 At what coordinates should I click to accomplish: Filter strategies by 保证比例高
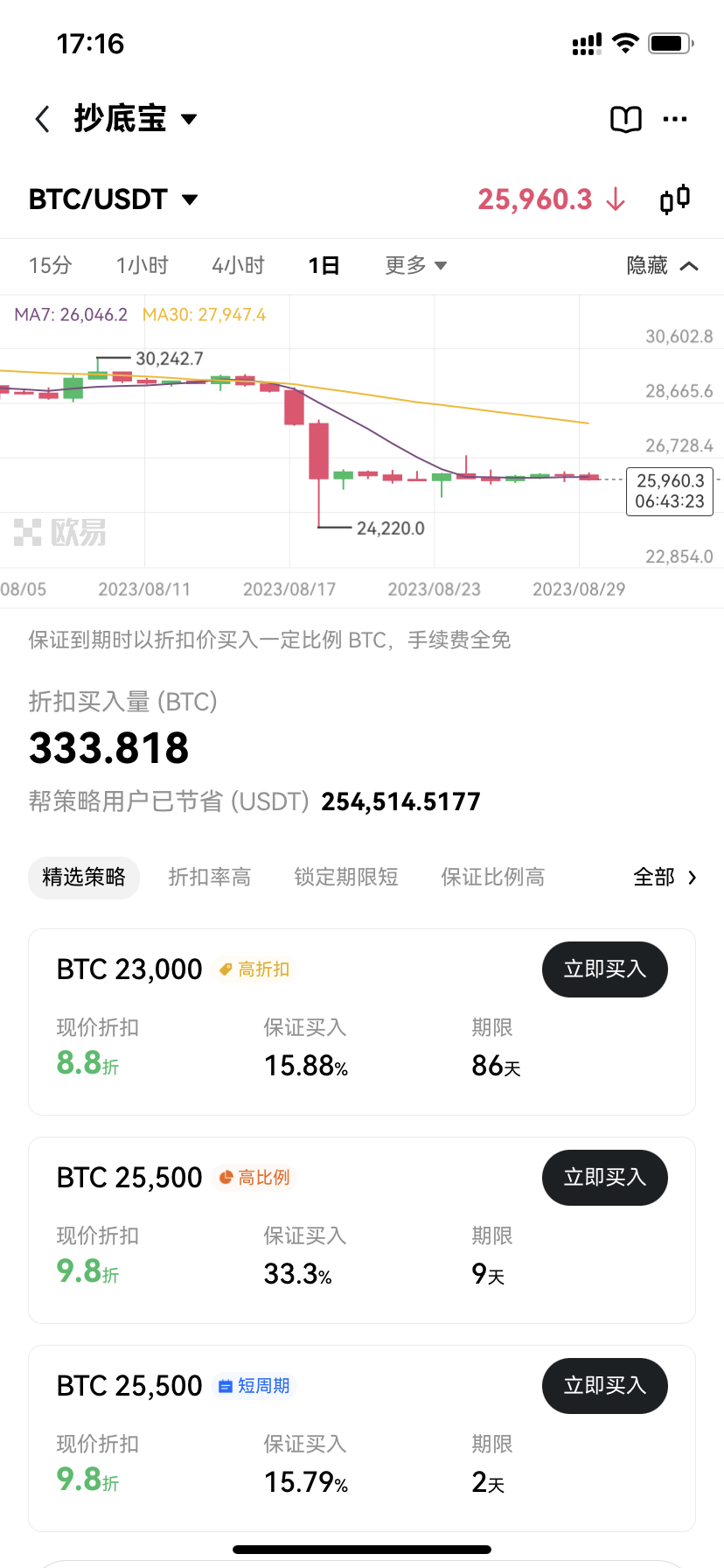click(x=493, y=877)
